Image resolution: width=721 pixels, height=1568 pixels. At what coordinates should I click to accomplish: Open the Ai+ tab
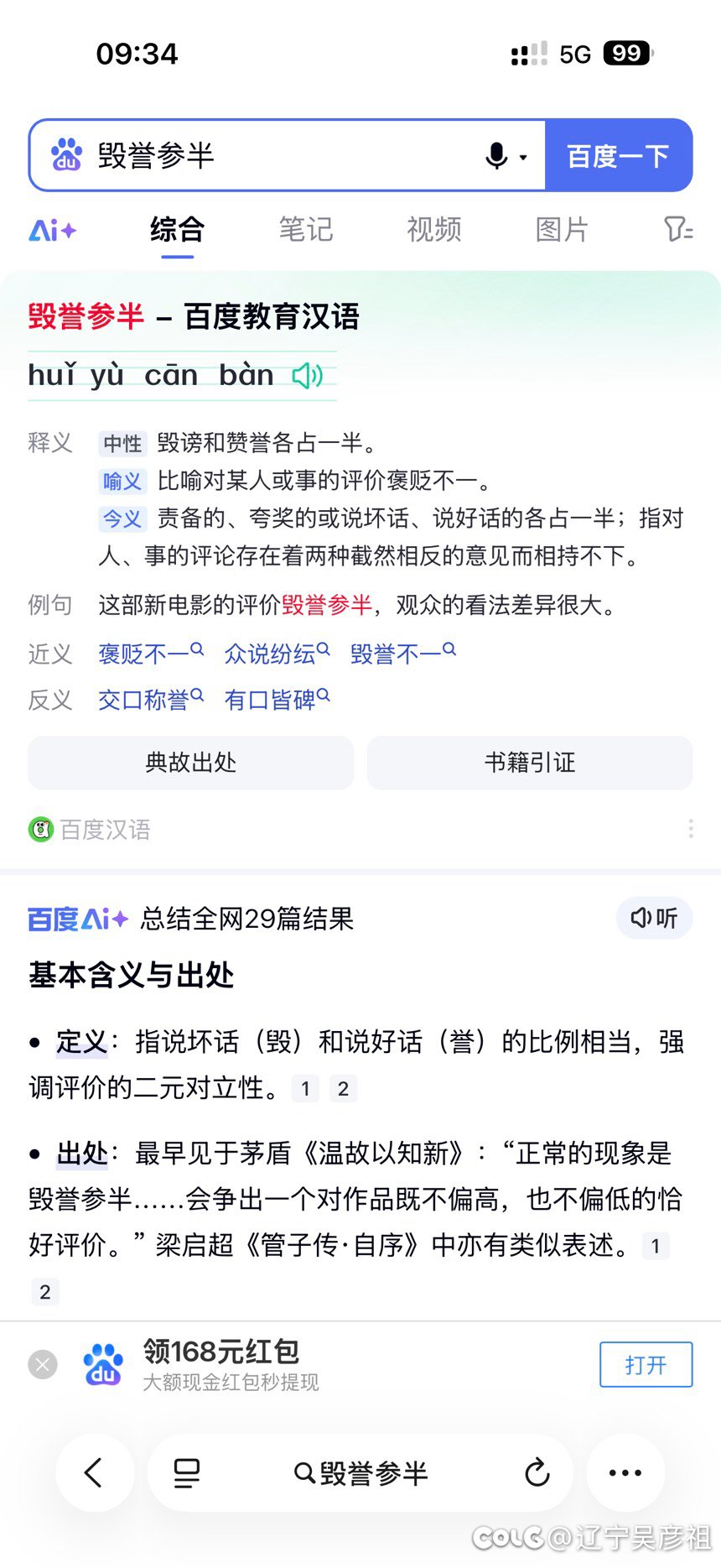click(x=52, y=230)
